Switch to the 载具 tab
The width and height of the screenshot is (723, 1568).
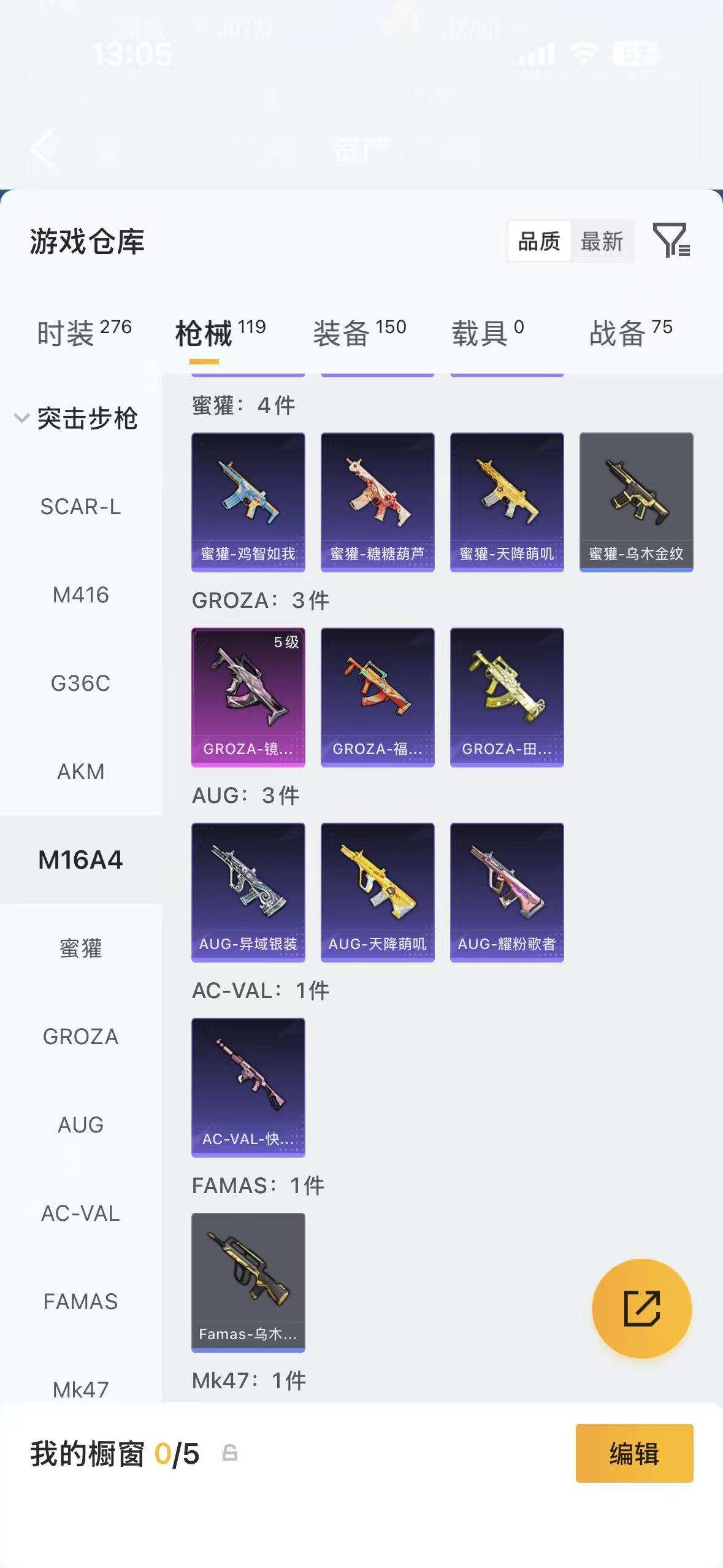(x=488, y=333)
